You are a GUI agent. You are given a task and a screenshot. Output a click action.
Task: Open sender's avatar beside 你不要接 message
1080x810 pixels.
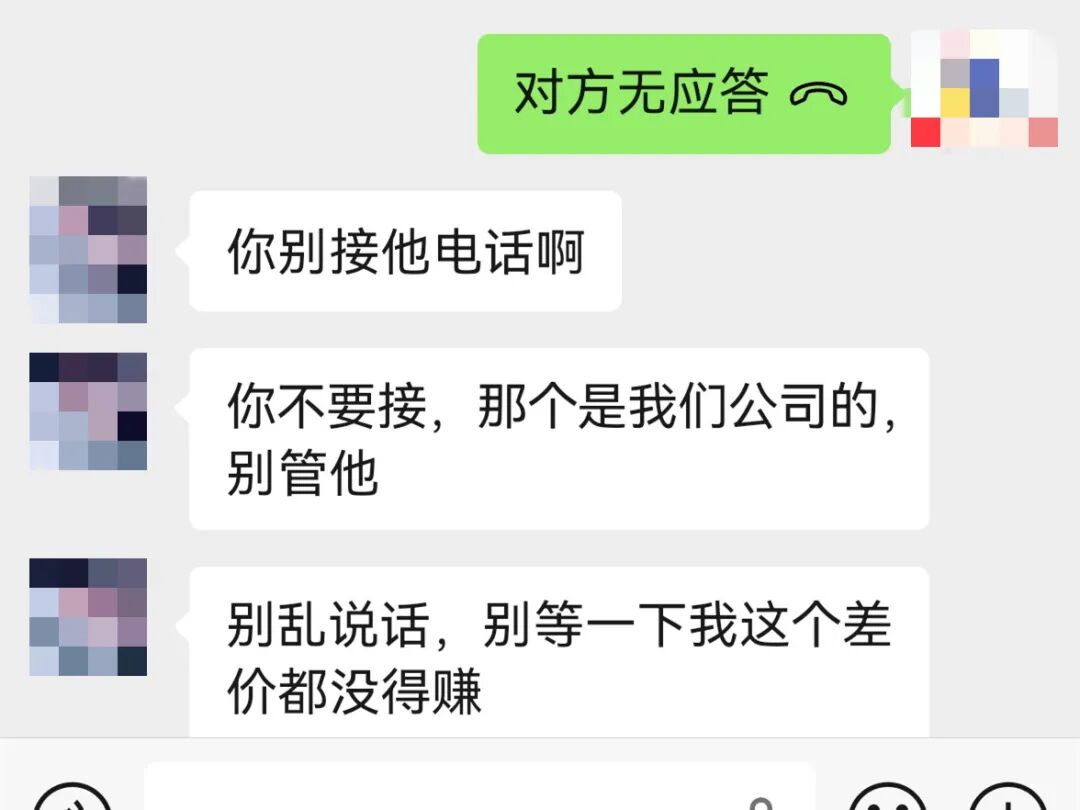tap(88, 411)
